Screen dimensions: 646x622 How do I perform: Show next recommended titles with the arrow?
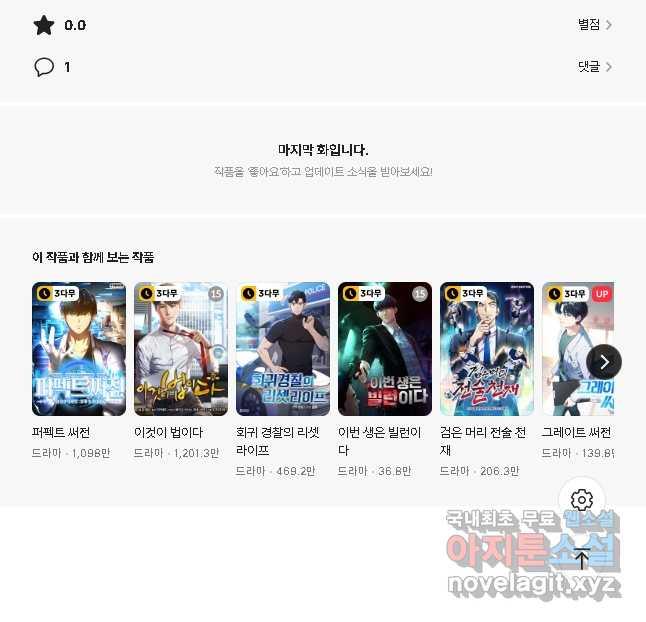604,362
